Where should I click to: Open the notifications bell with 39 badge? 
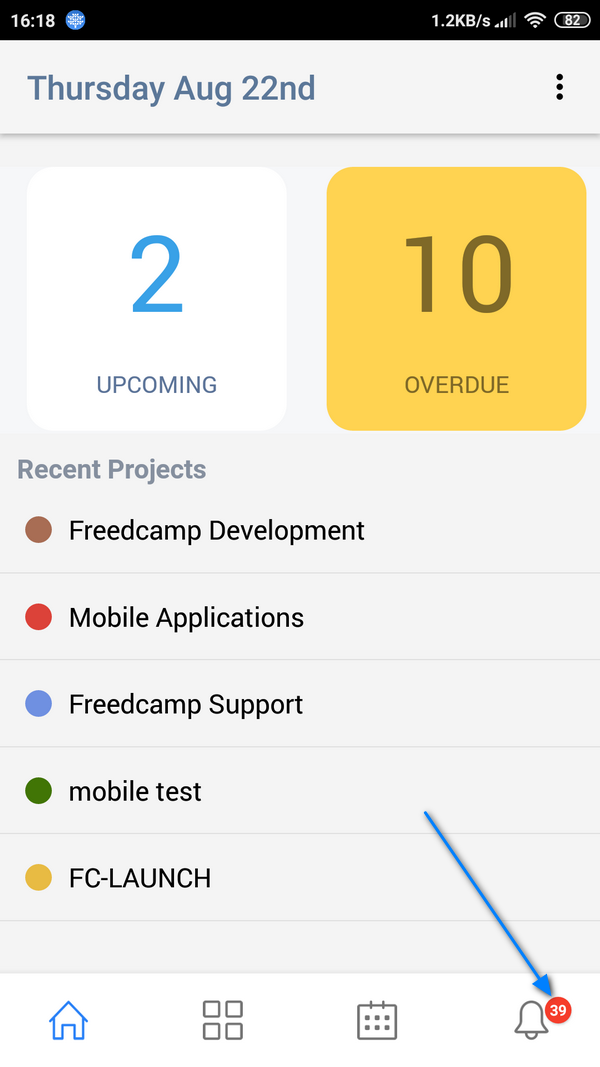pos(532,1020)
